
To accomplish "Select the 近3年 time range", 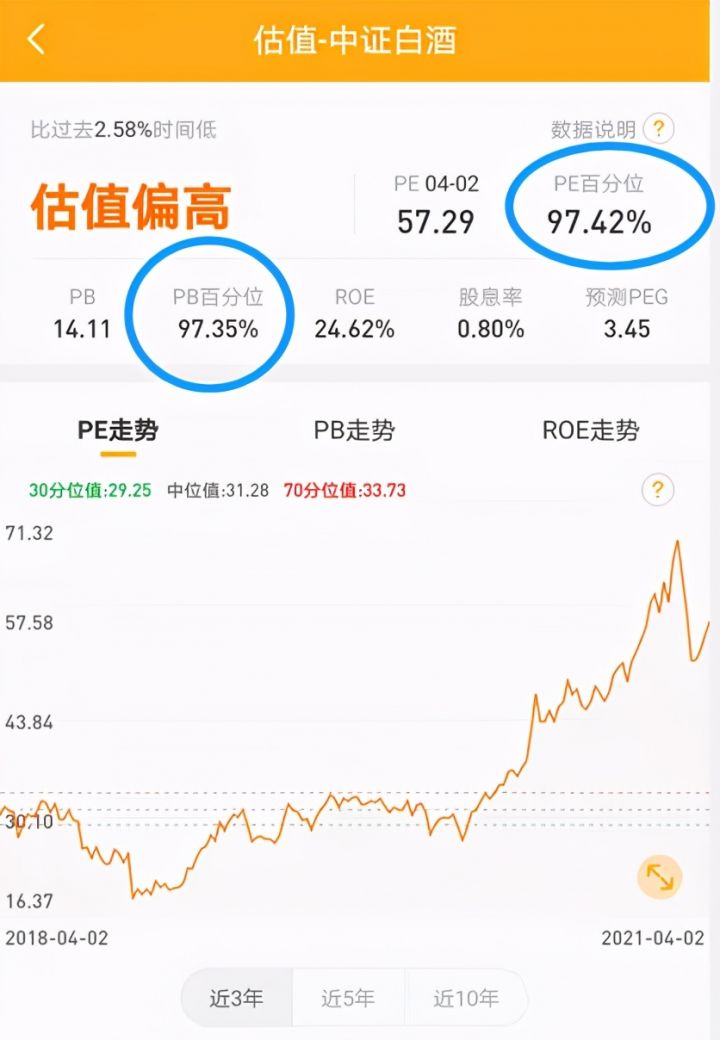I will point(237,998).
